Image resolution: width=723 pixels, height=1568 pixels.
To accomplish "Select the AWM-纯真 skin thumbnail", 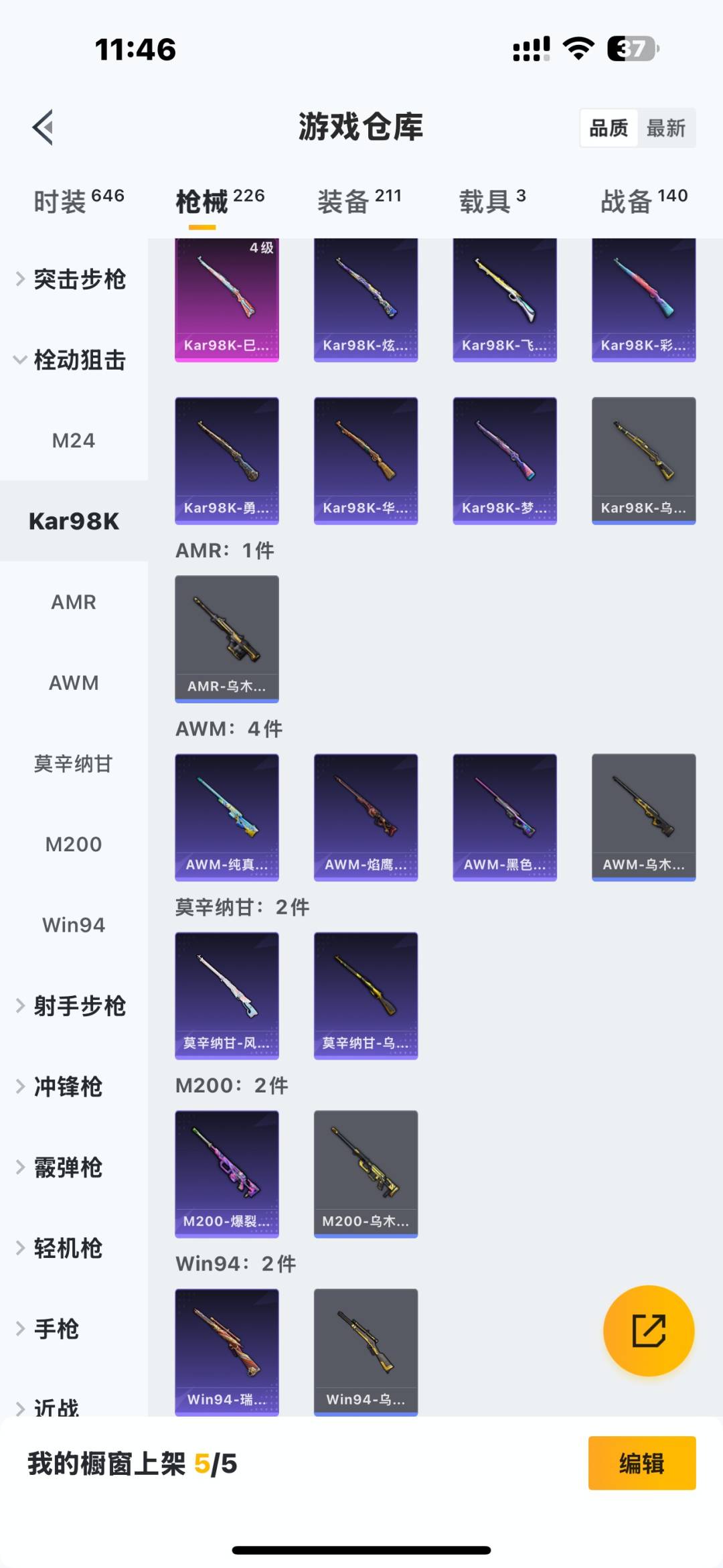I will coord(226,816).
